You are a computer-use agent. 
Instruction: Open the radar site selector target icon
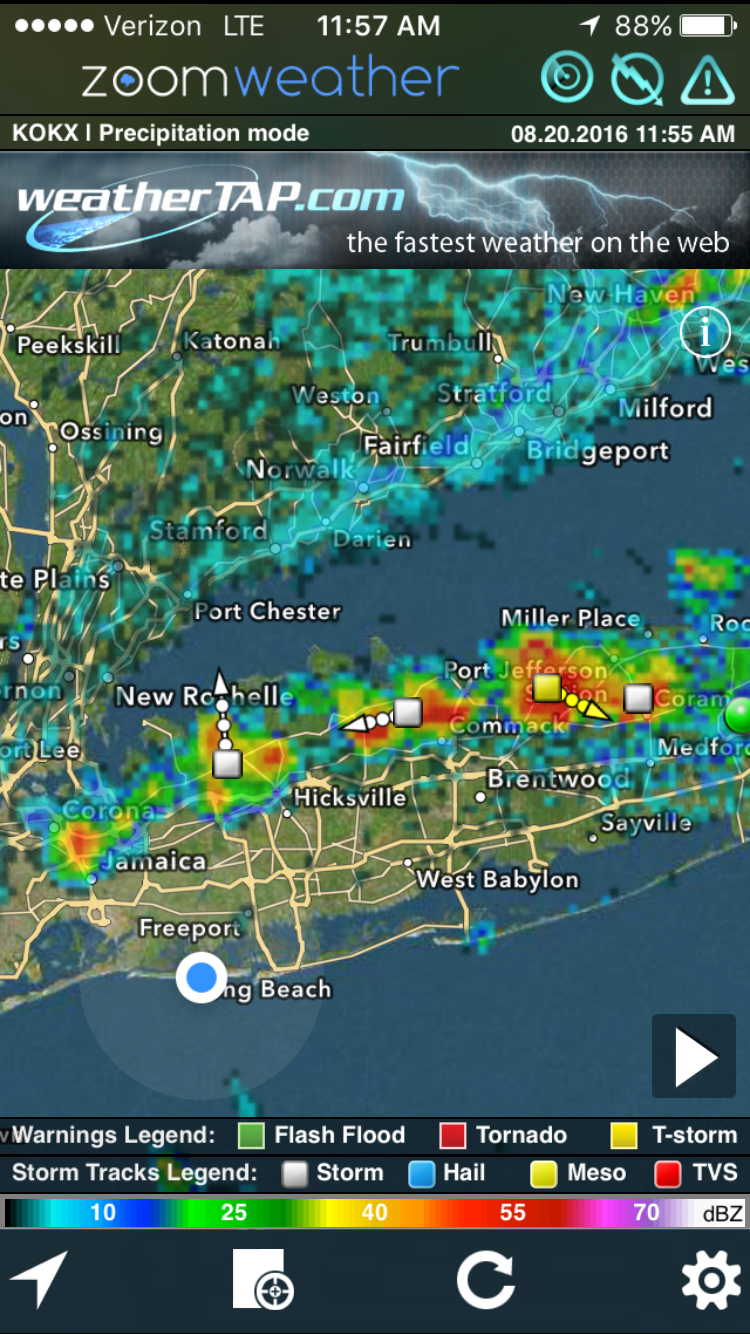click(264, 1280)
